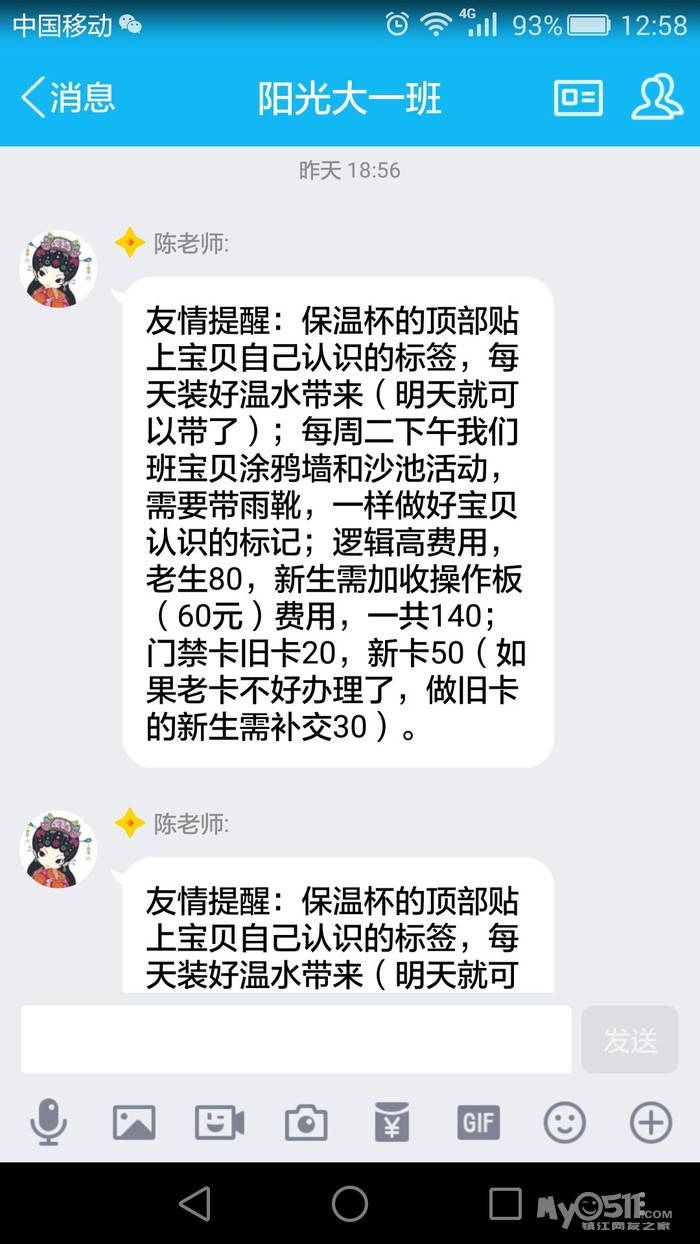700x1244 pixels.
Task: Tap the message input field
Action: pos(296,1040)
